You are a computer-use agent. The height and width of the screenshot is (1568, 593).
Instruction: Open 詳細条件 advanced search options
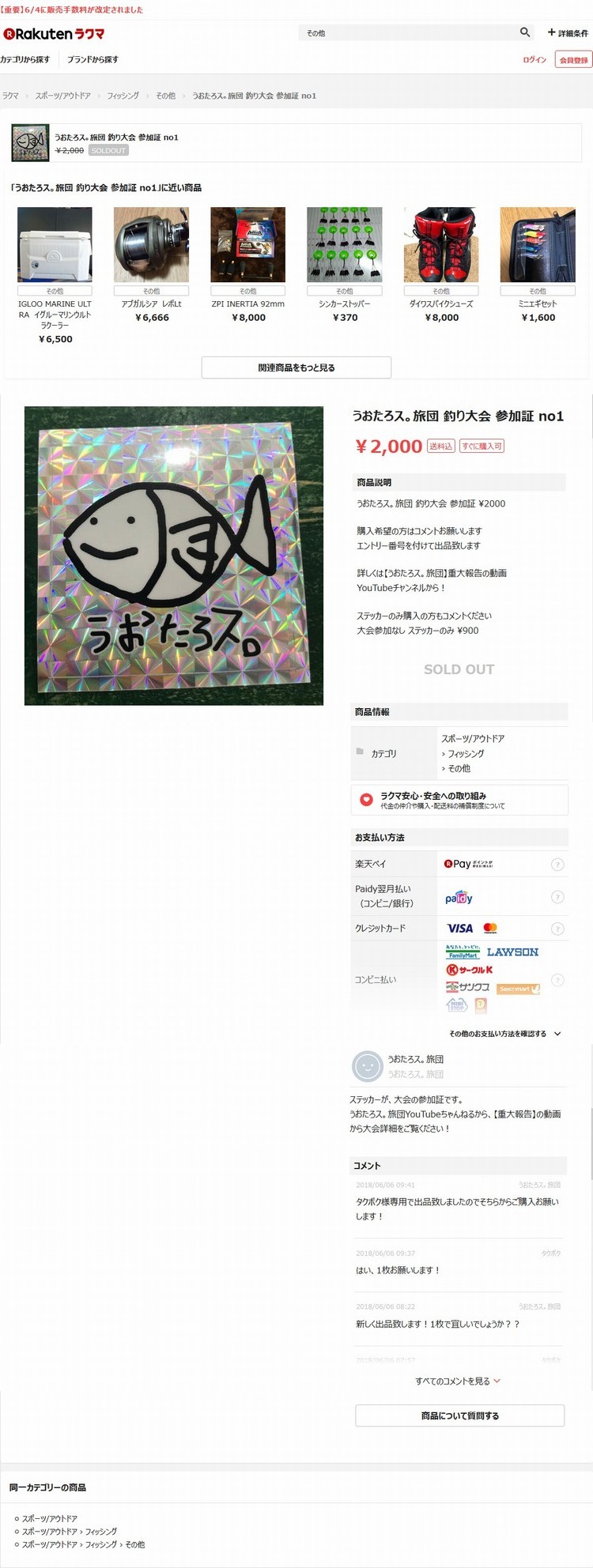(568, 33)
